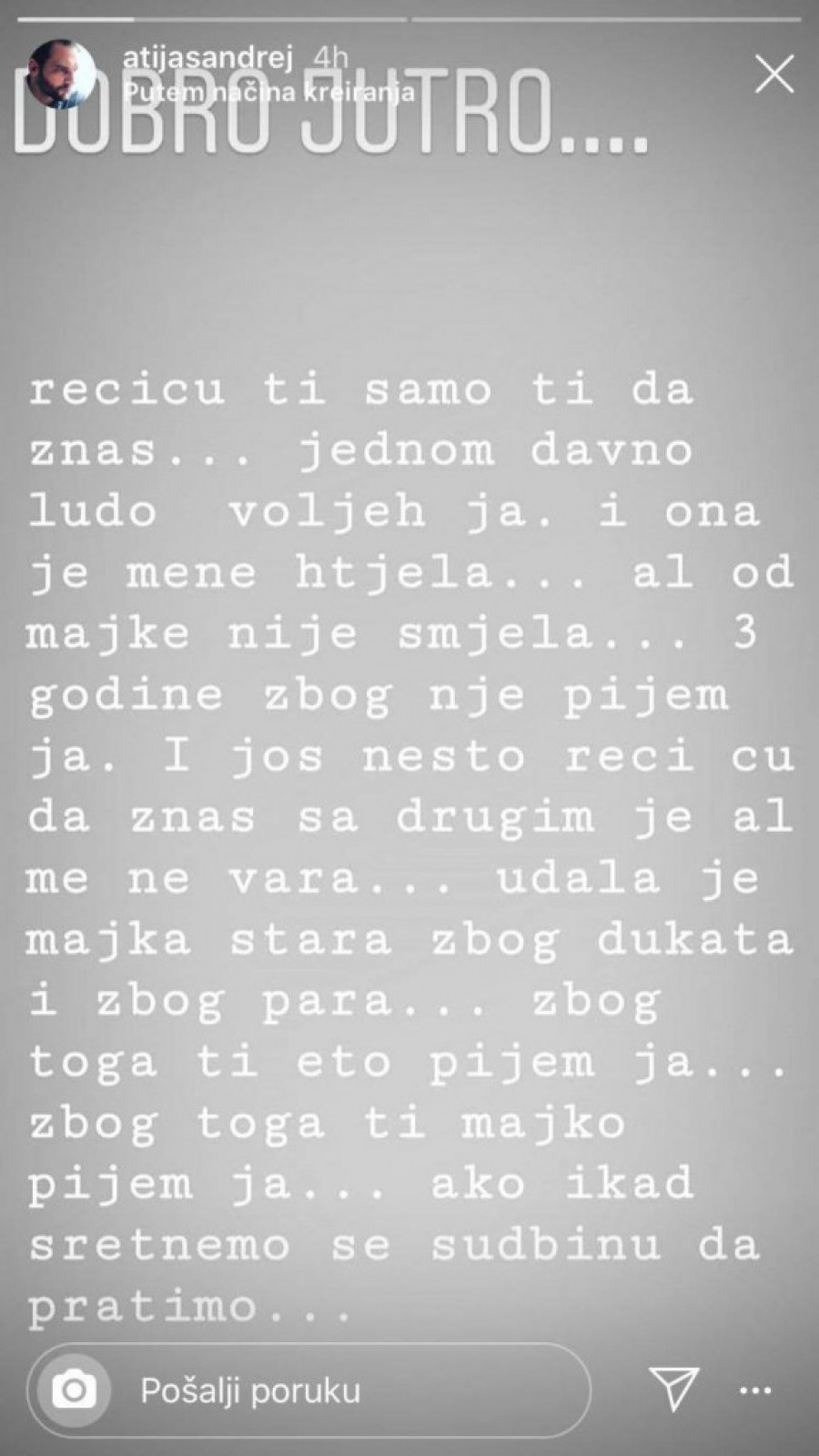
Task: Close the story with the X
Action: (773, 74)
